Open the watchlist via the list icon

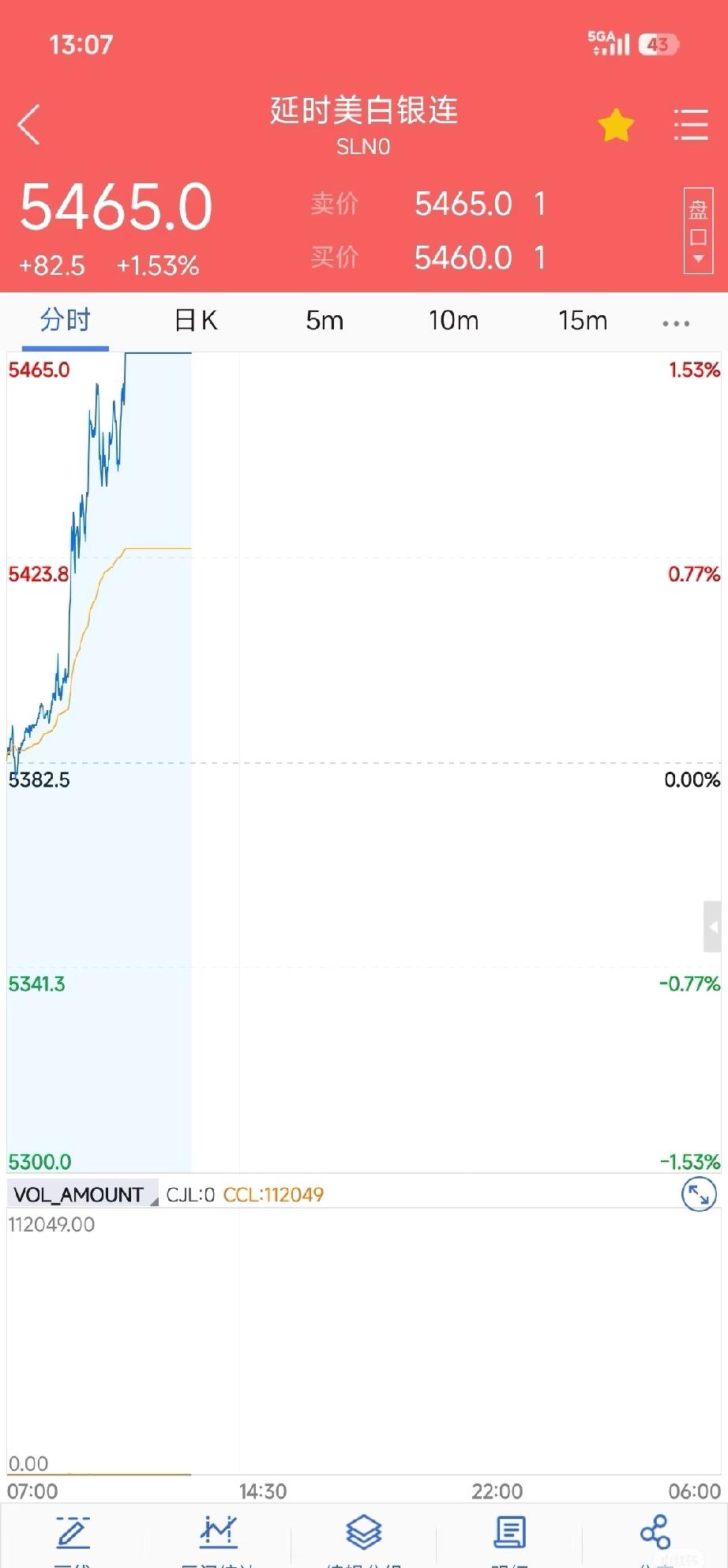689,124
